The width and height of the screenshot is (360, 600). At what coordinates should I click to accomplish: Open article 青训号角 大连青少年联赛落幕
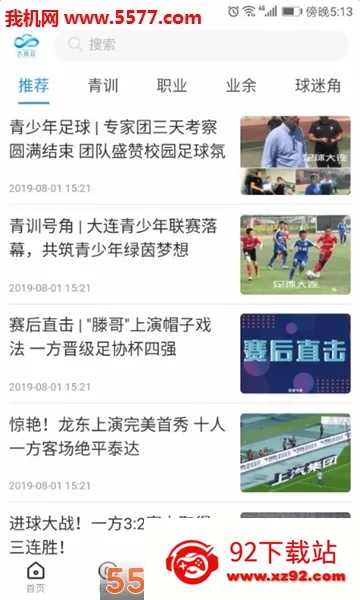click(x=180, y=254)
